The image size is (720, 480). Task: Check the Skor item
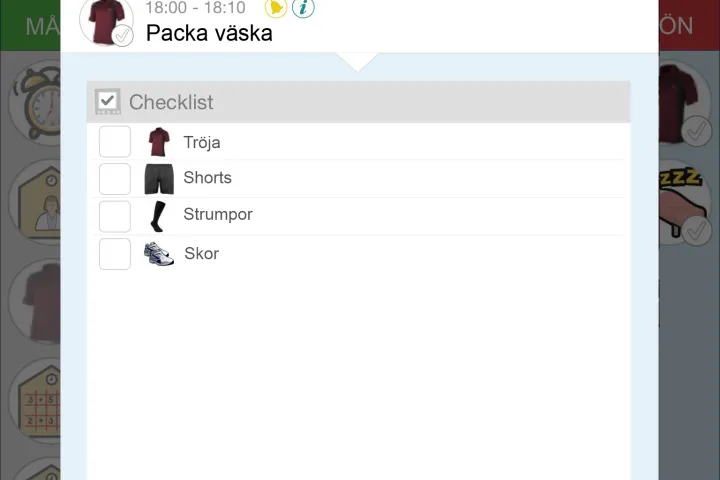click(x=115, y=253)
